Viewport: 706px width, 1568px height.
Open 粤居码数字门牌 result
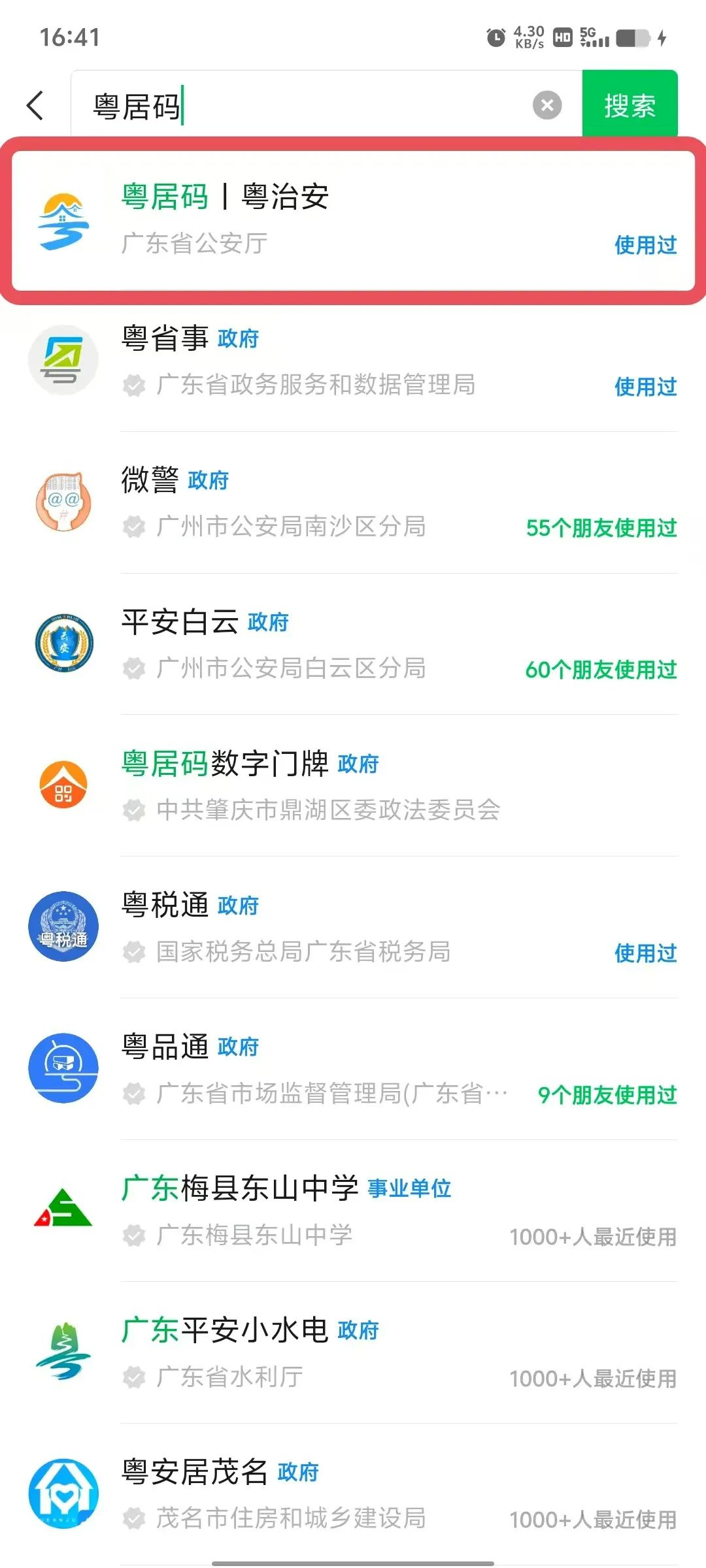tap(353, 786)
